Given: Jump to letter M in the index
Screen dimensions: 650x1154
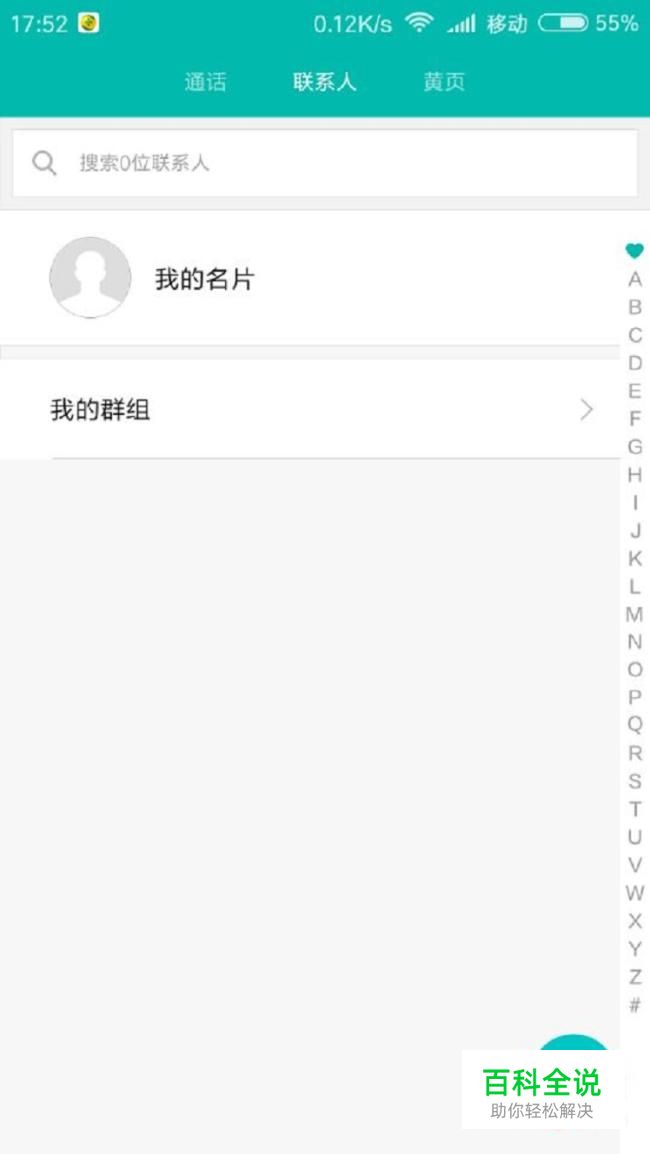Looking at the screenshot, I should [635, 614].
